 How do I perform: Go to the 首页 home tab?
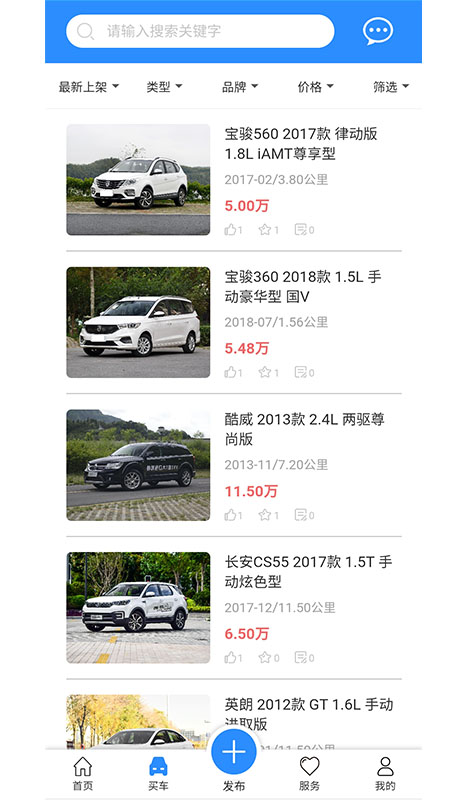(83, 773)
